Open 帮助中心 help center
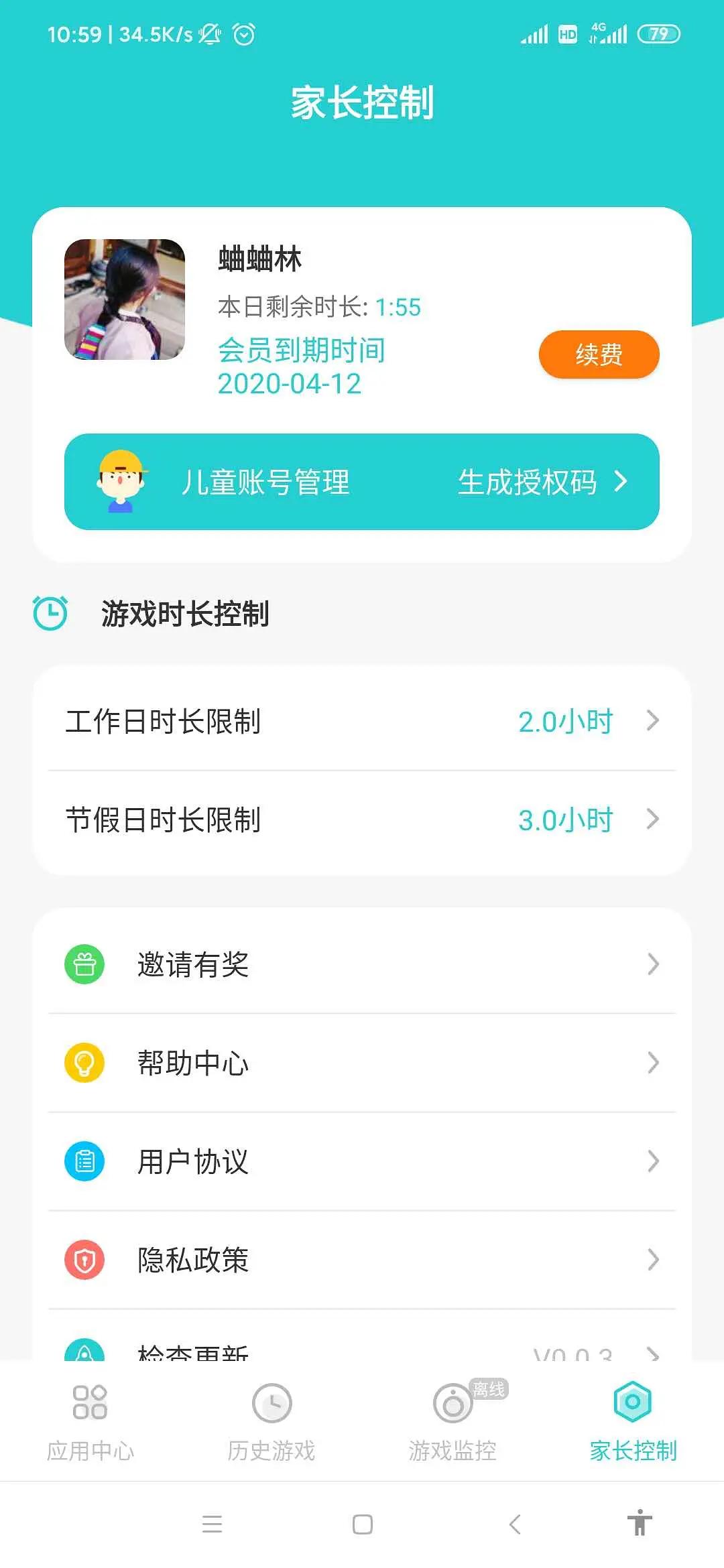This screenshot has height=1568, width=724. point(362,1063)
